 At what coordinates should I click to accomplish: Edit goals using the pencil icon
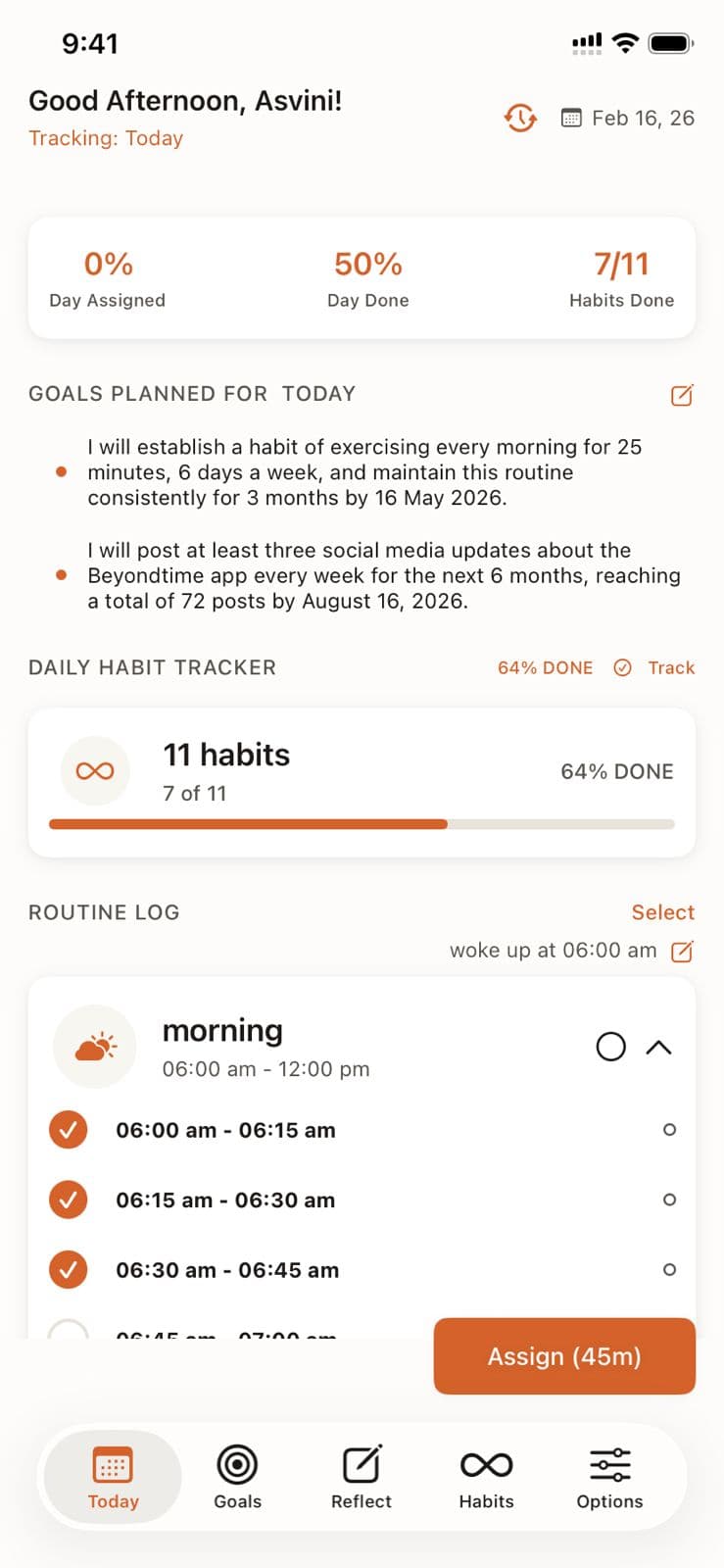(x=682, y=394)
